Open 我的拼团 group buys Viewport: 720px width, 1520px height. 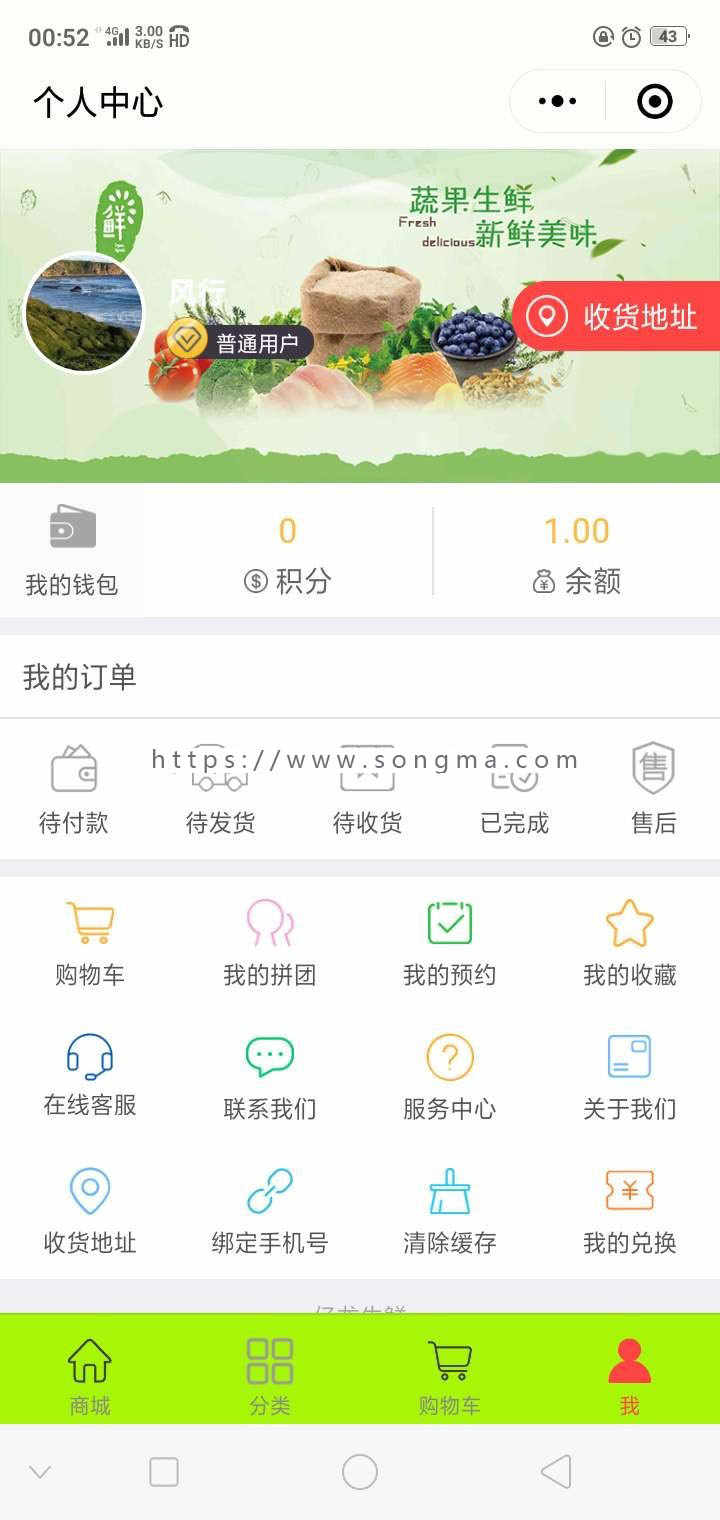click(x=270, y=943)
